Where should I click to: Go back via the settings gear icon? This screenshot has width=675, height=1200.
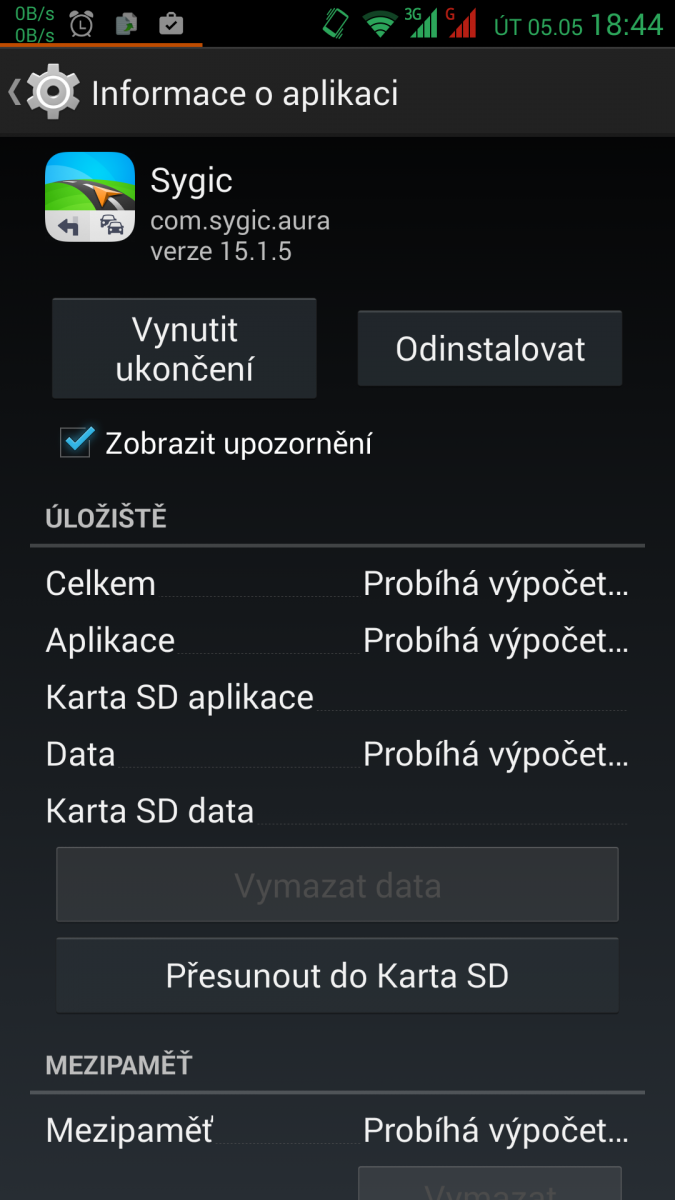50,93
